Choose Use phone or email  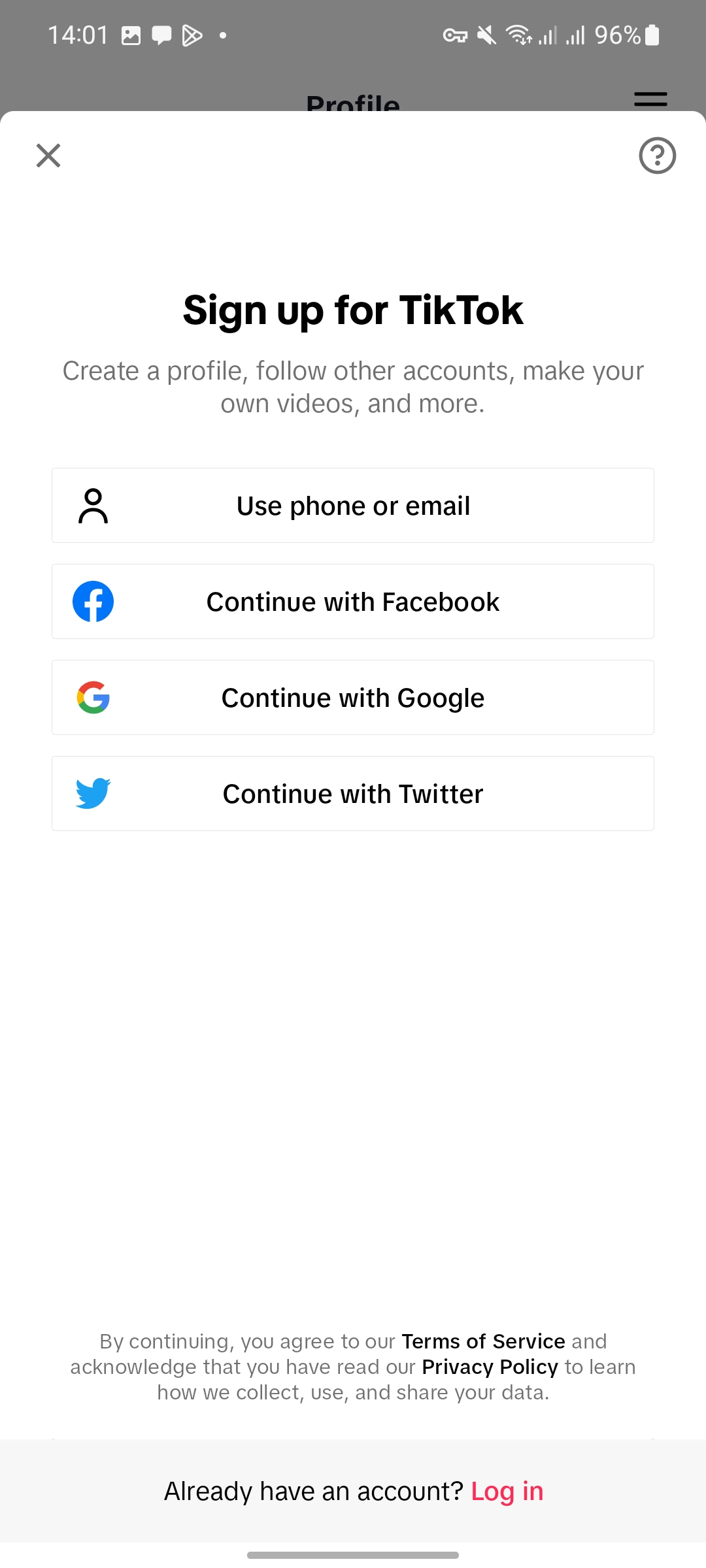click(353, 506)
